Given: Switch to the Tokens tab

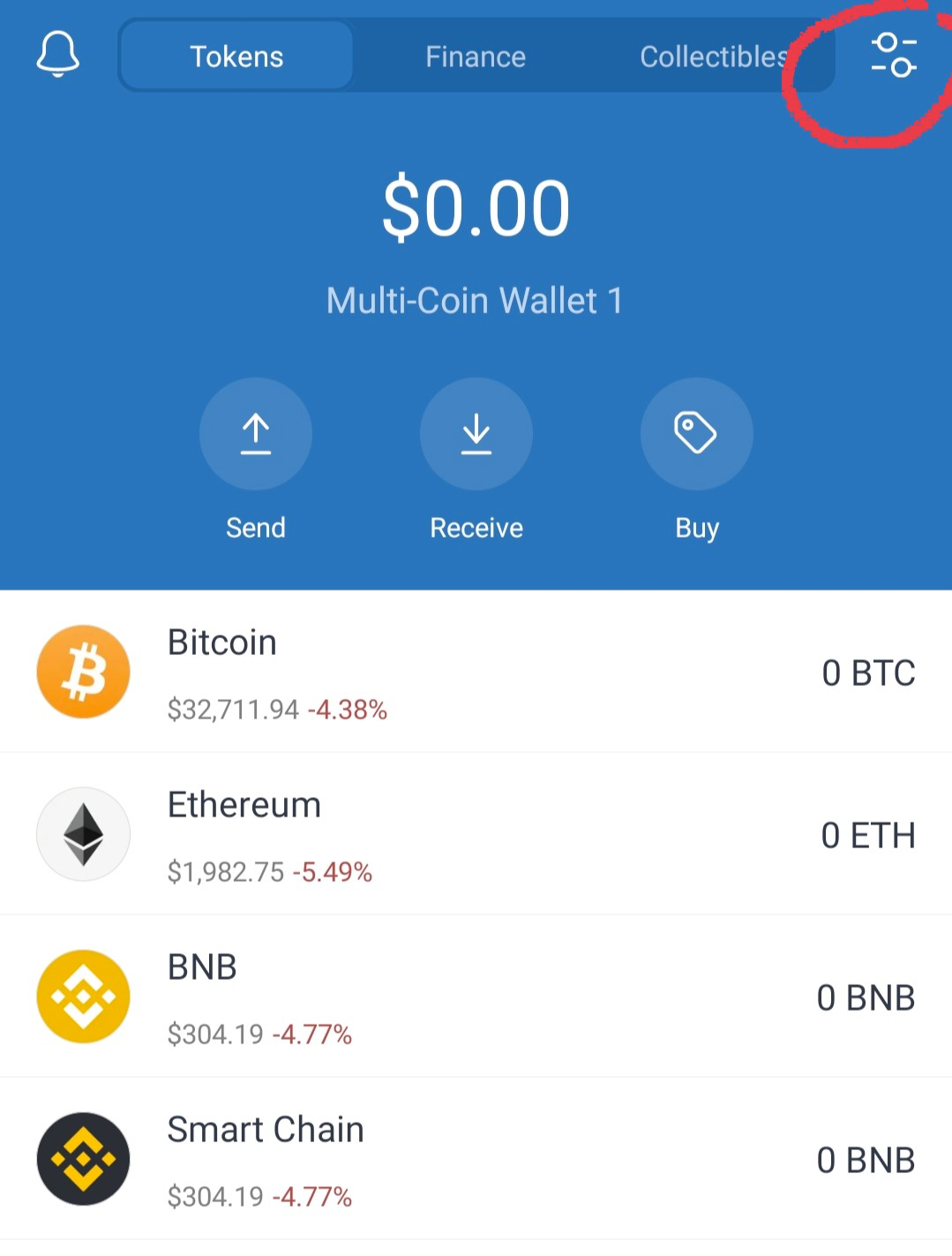Looking at the screenshot, I should pos(236,56).
